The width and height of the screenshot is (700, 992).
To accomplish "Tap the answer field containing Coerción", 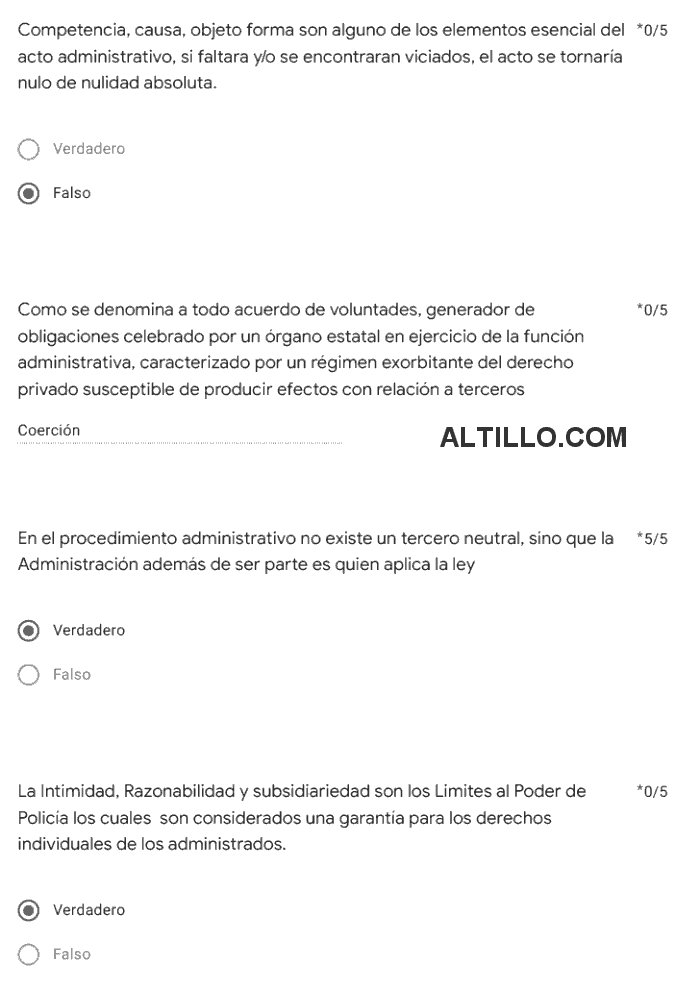I will 180,431.
